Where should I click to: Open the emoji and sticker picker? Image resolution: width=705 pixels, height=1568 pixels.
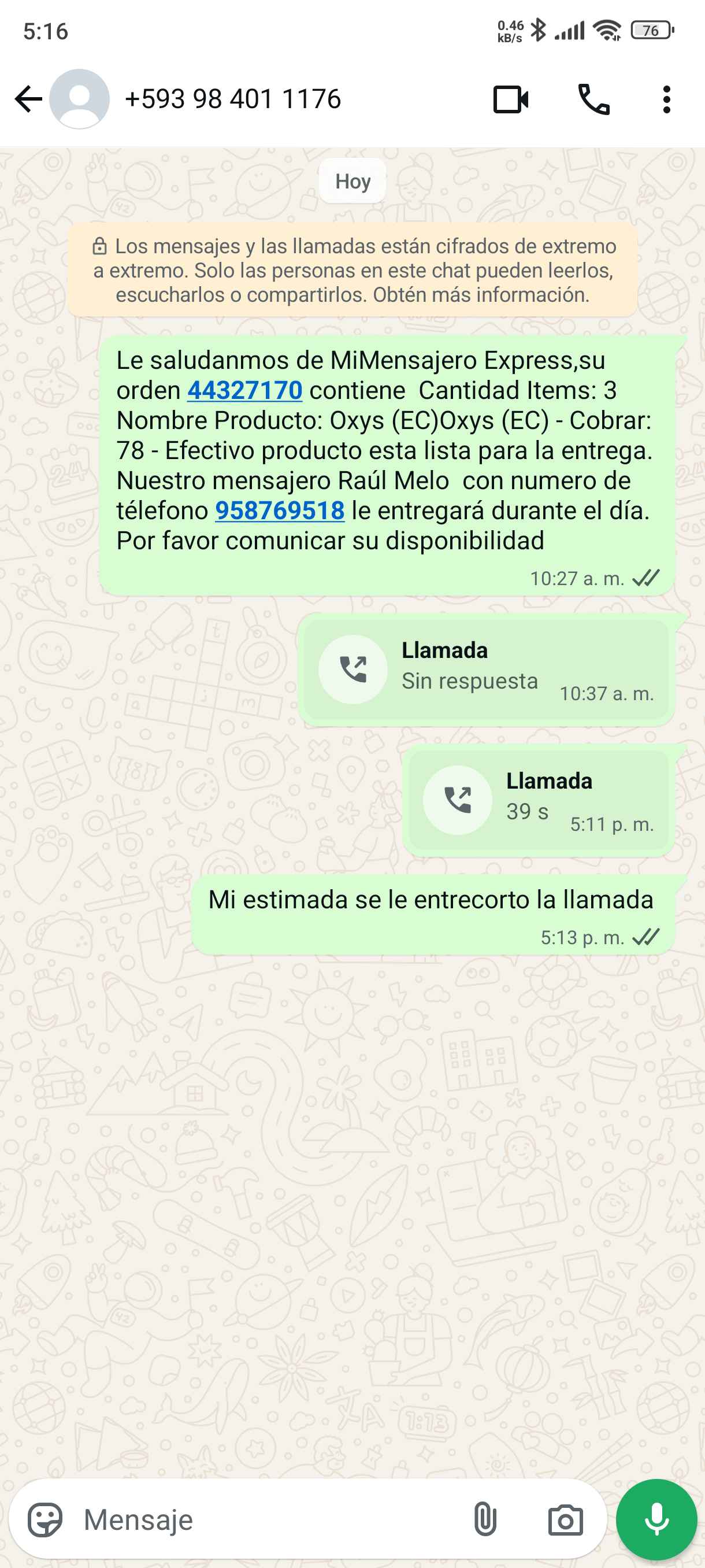pos(45,1520)
